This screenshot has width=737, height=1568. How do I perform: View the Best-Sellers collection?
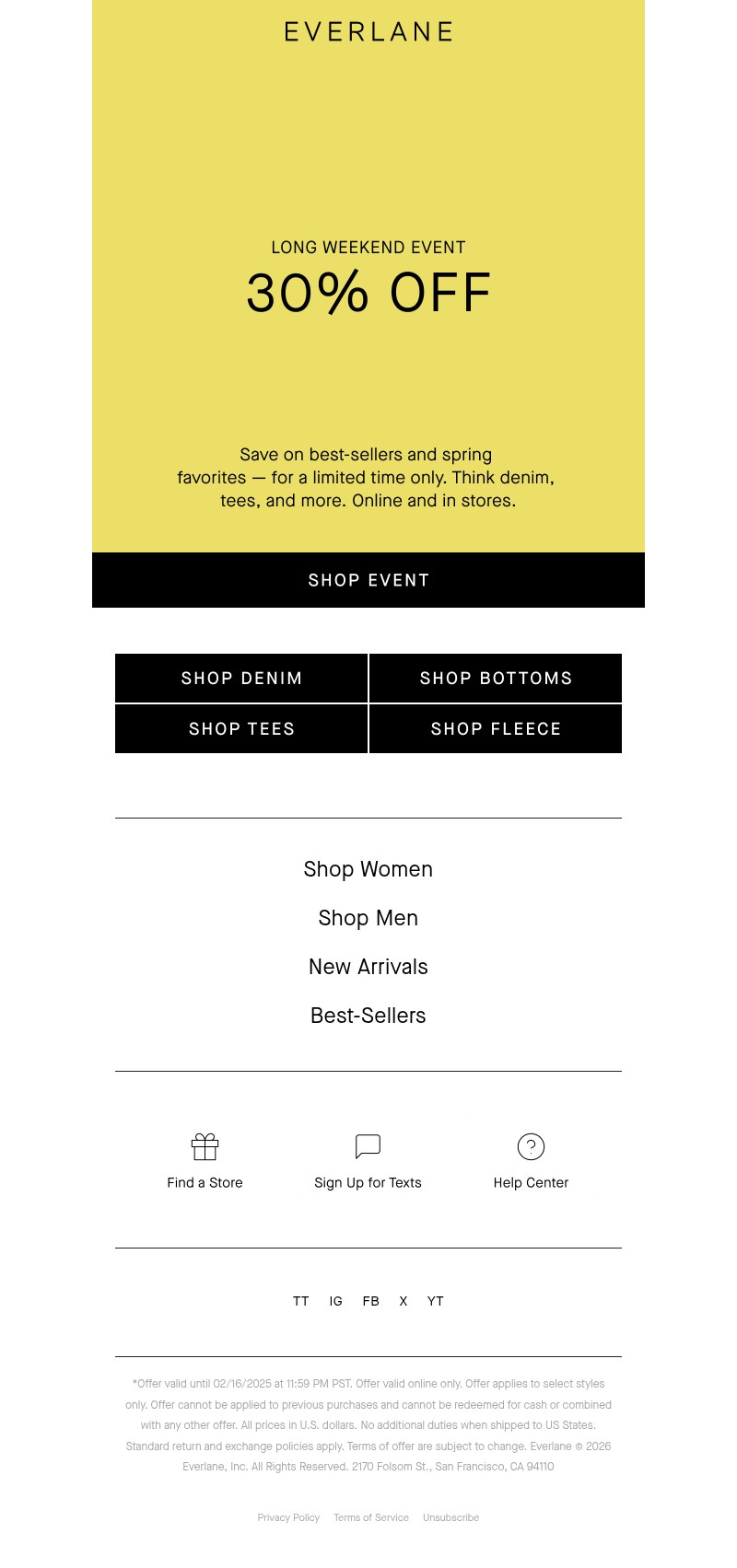tap(368, 1016)
